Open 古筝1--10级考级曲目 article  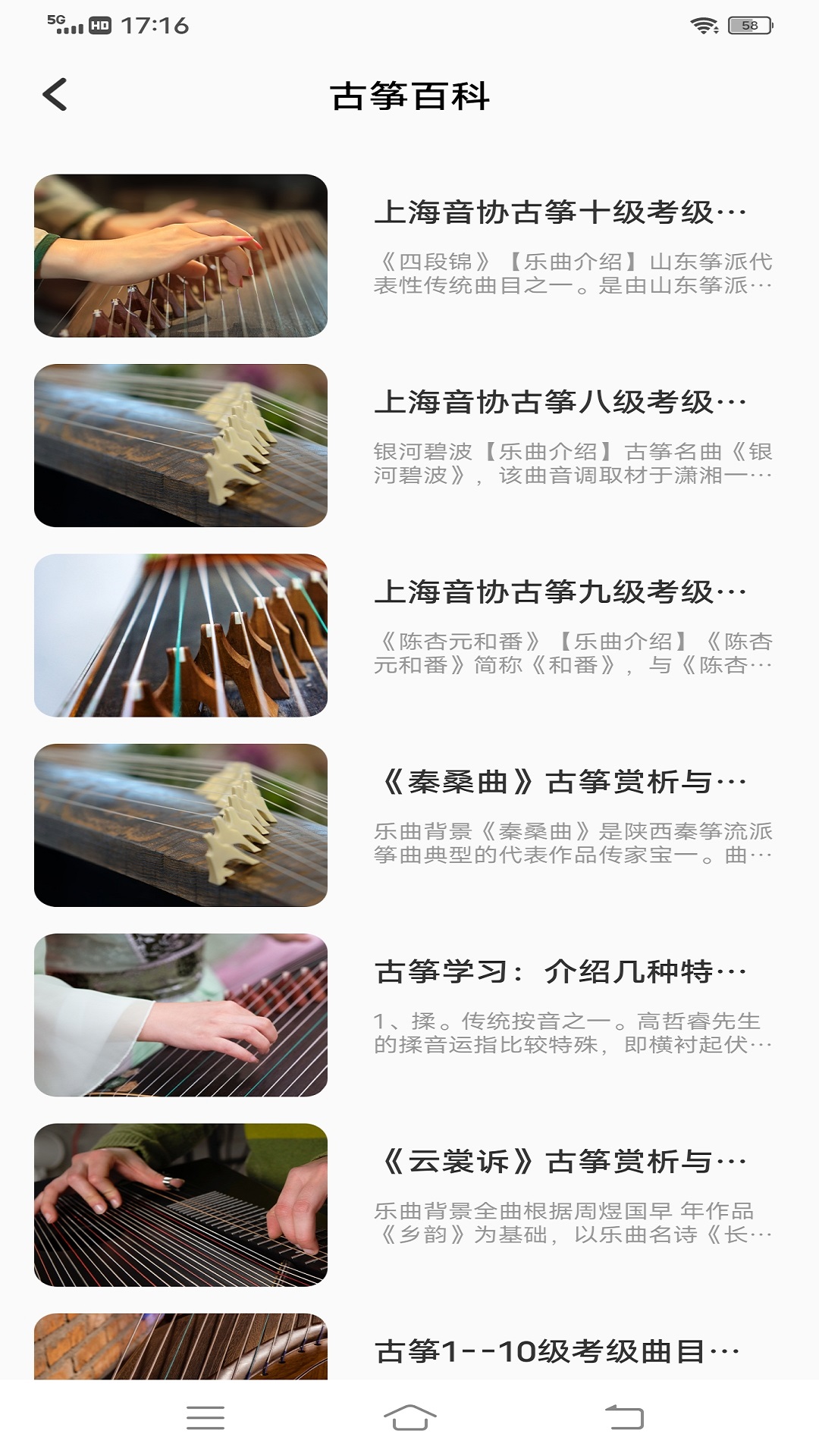coord(557,1351)
